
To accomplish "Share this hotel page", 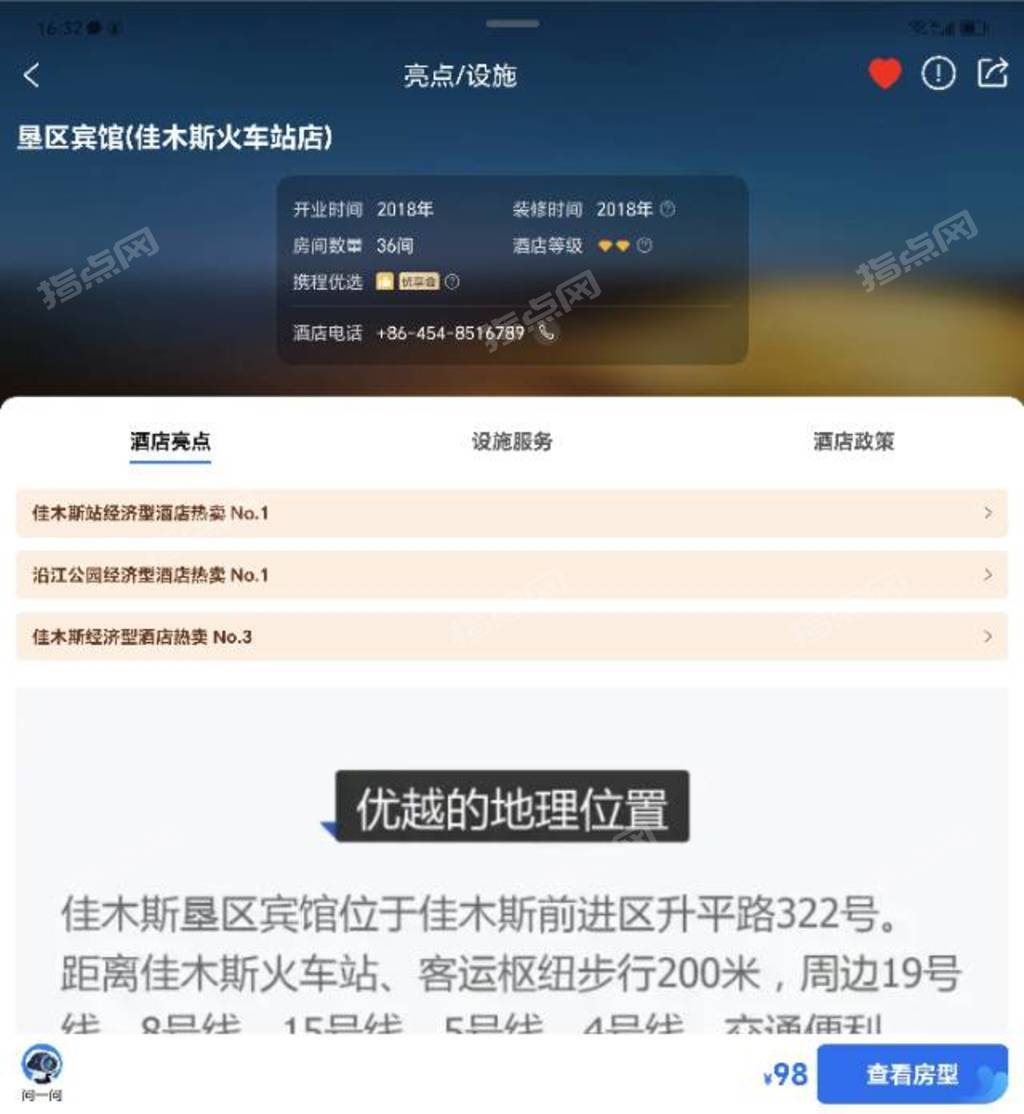I will click(x=992, y=74).
